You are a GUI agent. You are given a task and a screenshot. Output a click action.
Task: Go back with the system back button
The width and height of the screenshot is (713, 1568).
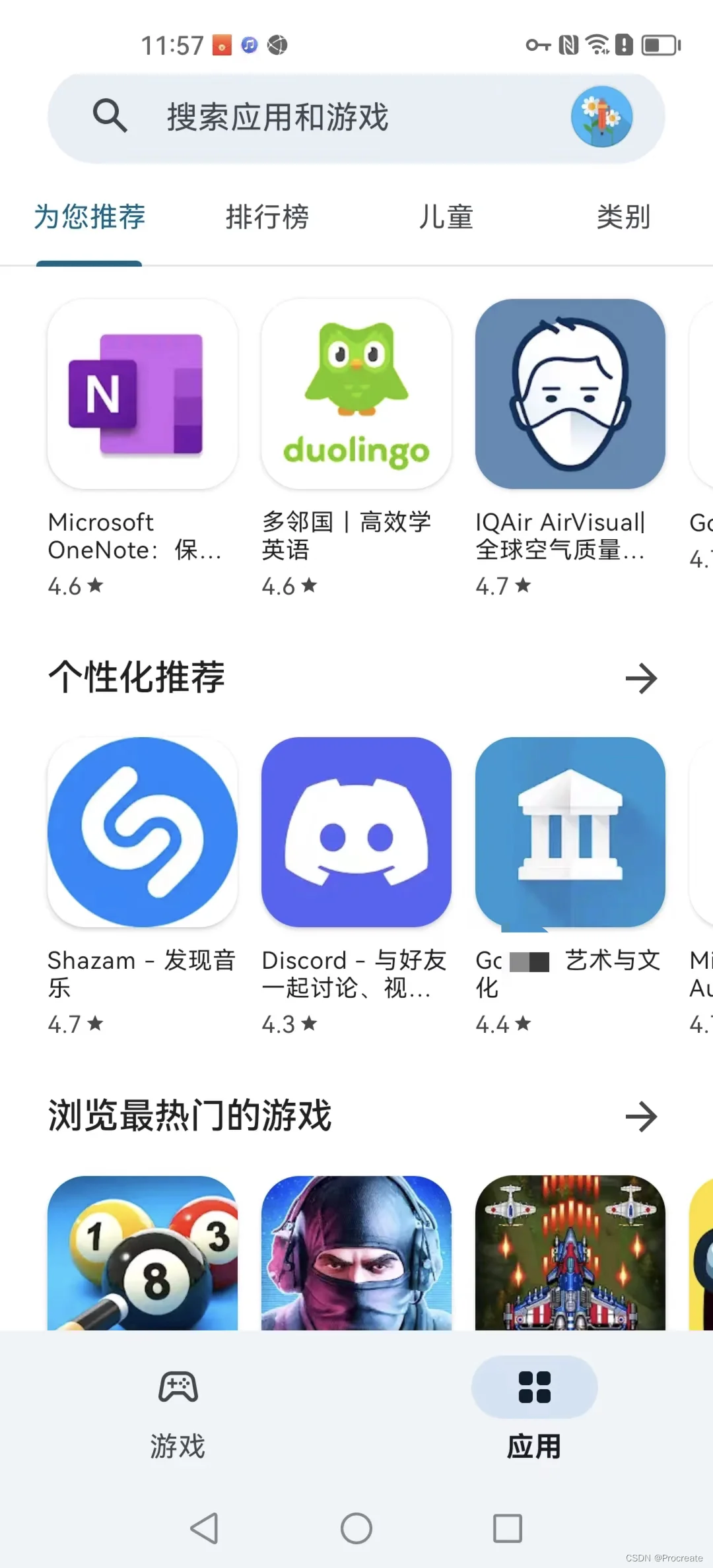point(204,1528)
